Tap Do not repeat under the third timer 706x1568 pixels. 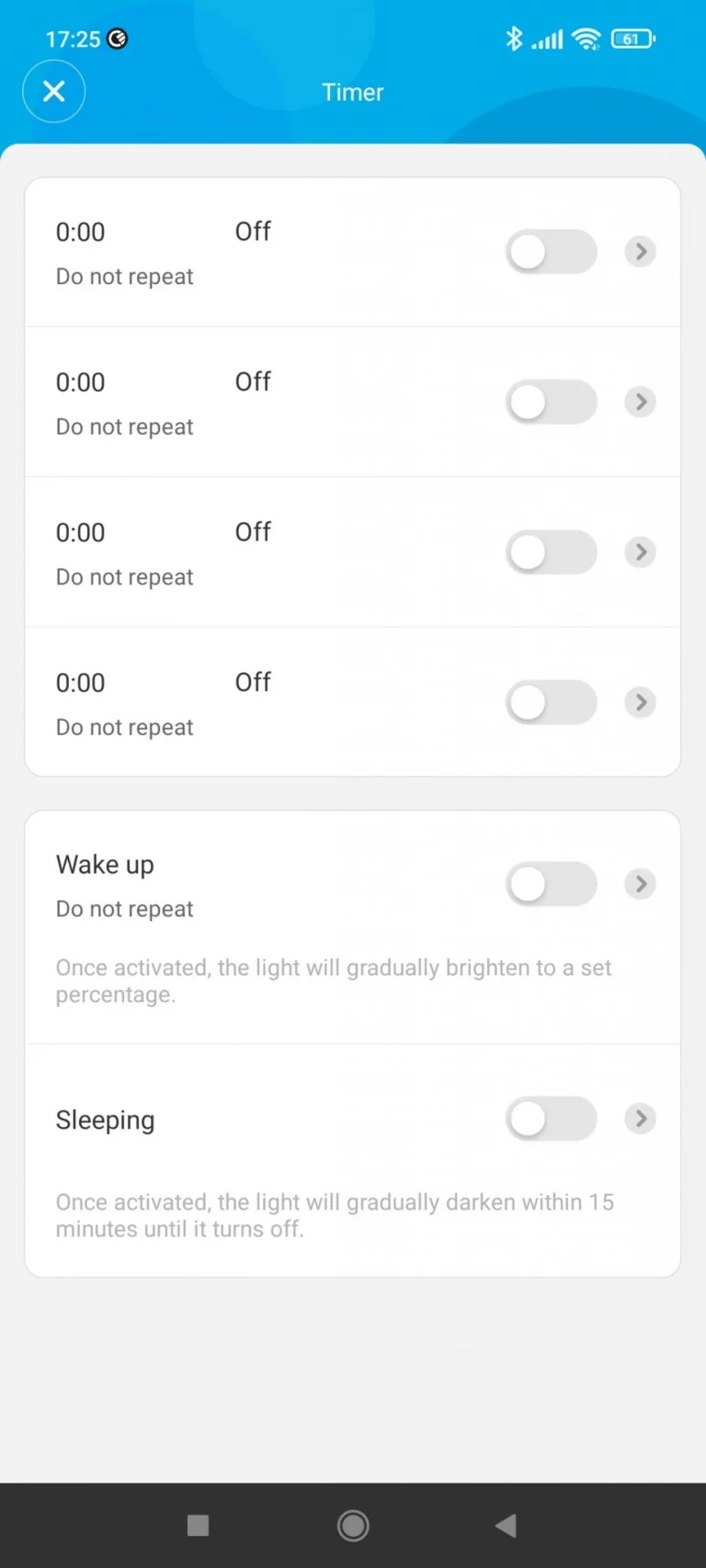124,576
